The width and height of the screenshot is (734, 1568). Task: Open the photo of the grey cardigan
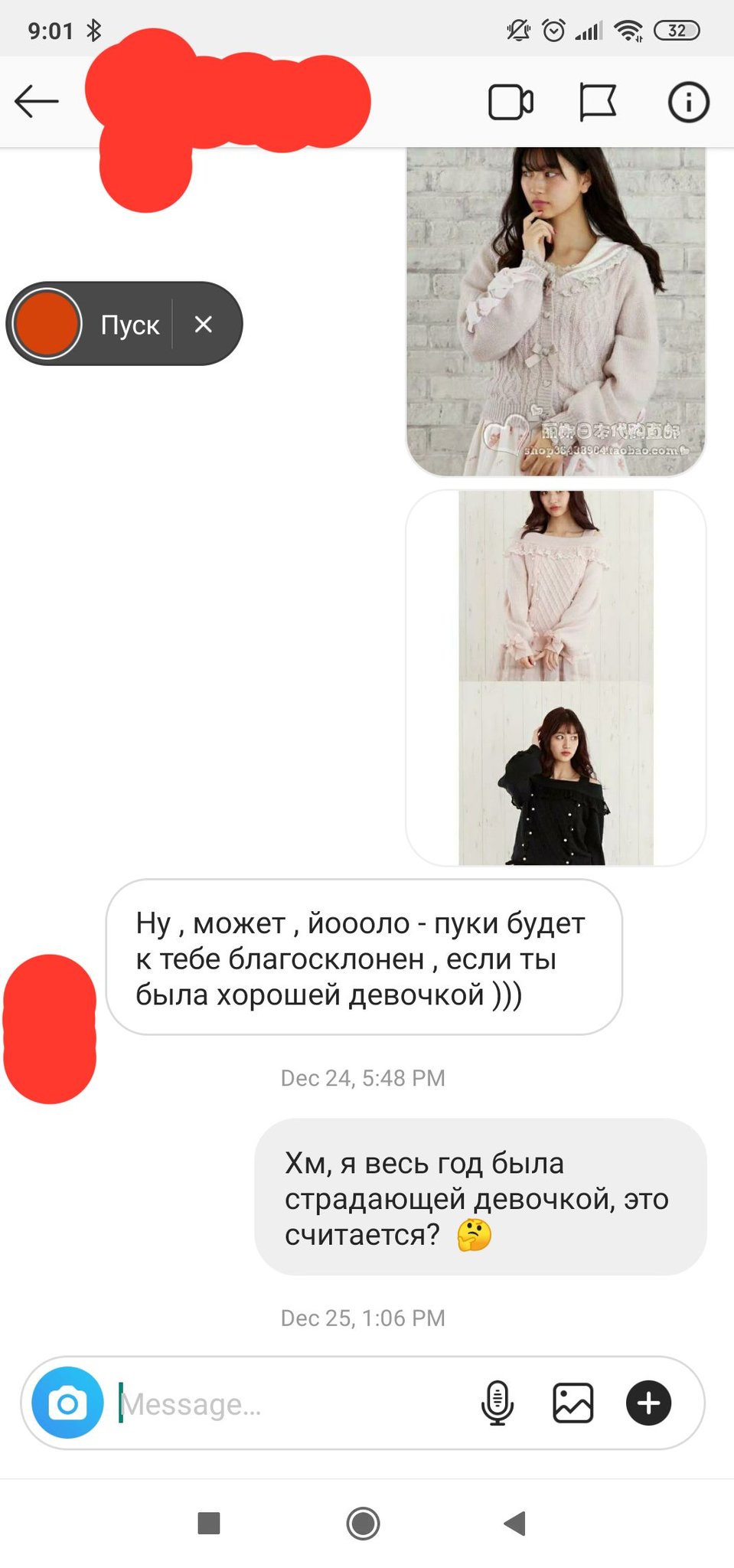(556, 312)
